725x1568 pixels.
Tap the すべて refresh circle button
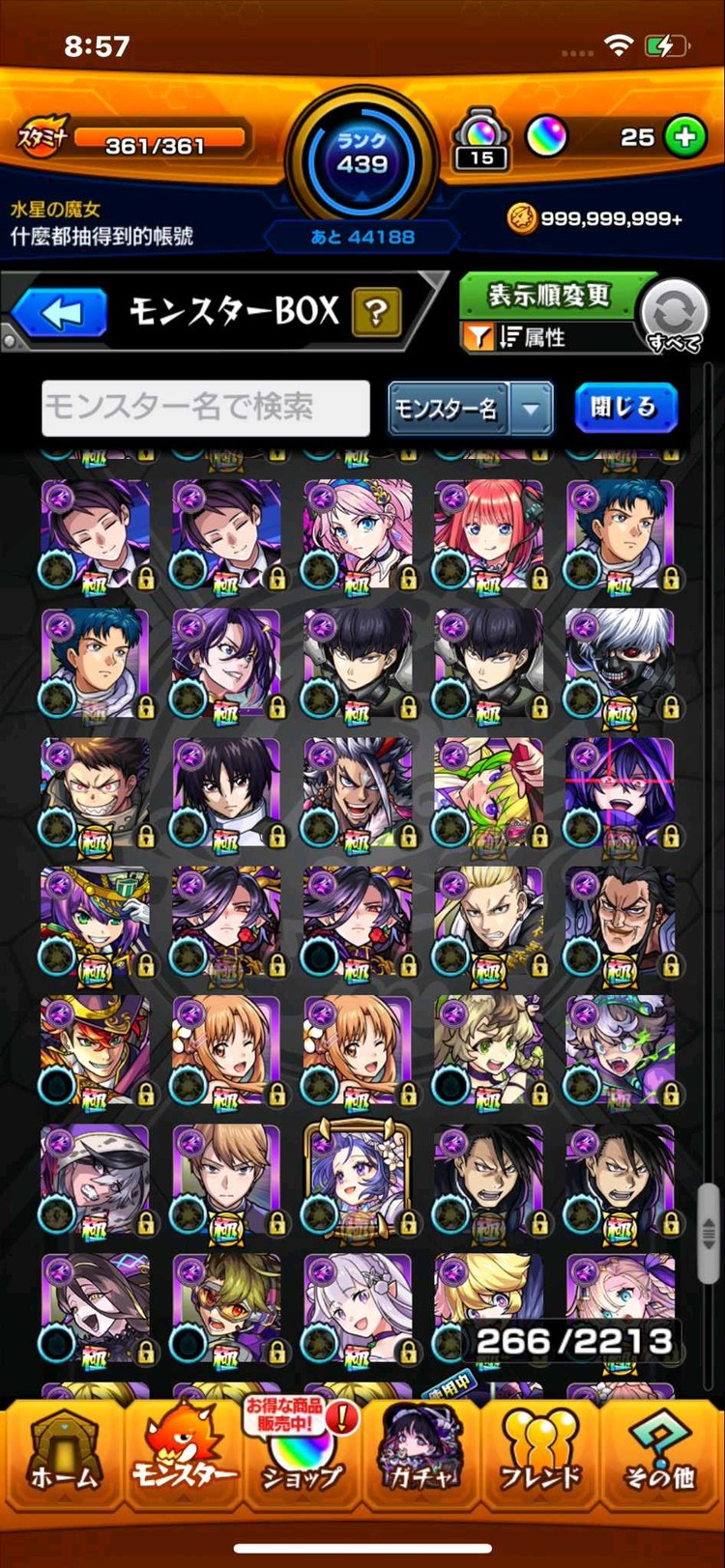[x=675, y=315]
